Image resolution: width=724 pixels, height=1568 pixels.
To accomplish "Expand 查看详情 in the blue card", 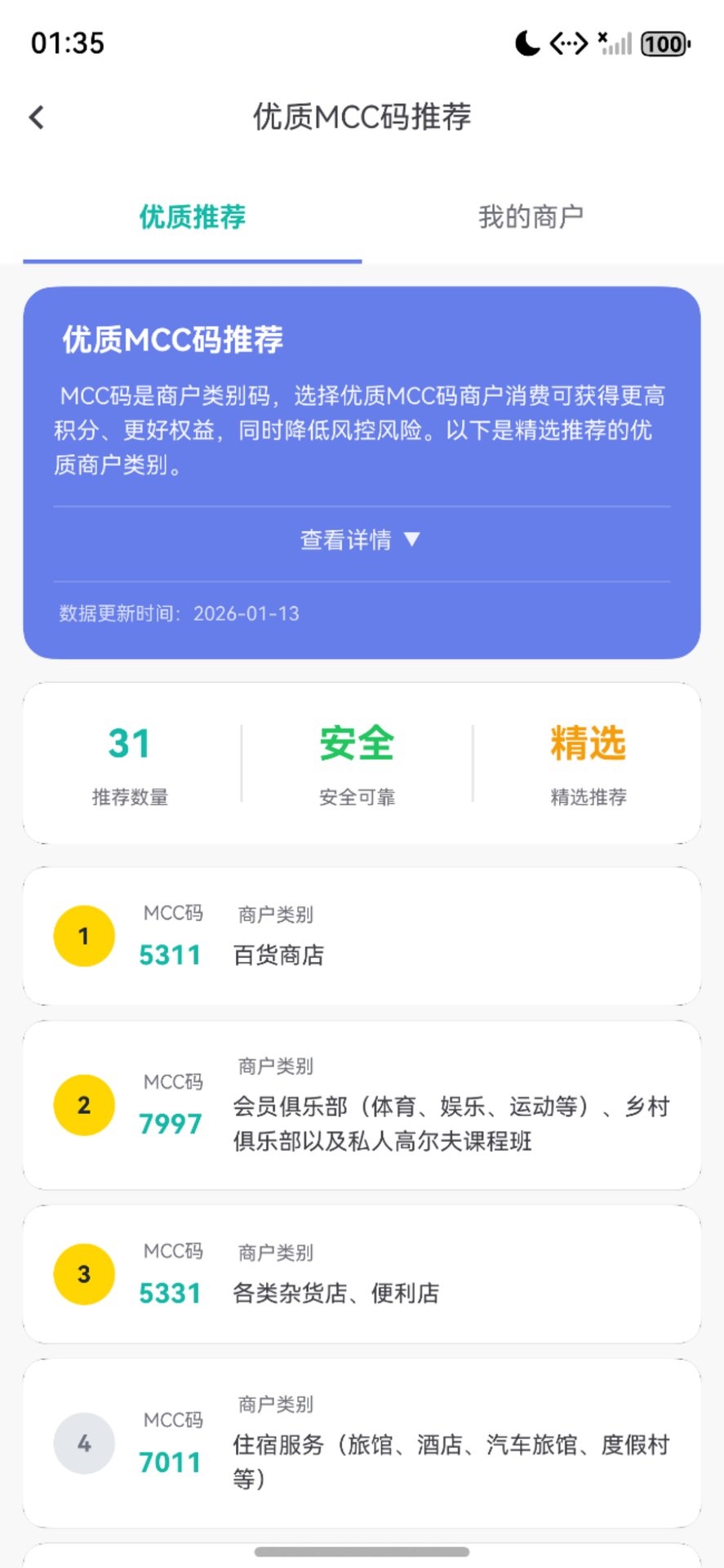I will [361, 540].
